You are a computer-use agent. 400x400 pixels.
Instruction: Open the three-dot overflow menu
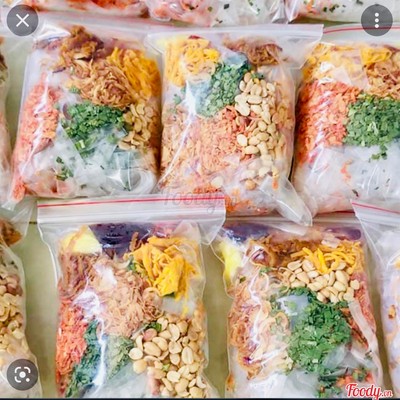(x=377, y=20)
